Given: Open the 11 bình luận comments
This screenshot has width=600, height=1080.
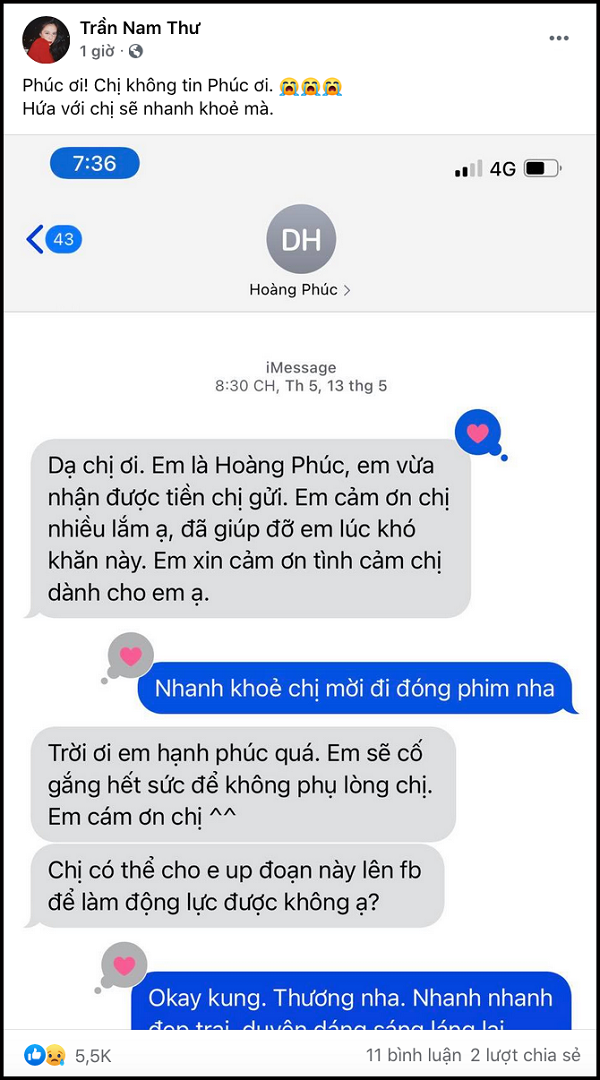Looking at the screenshot, I should [413, 1055].
